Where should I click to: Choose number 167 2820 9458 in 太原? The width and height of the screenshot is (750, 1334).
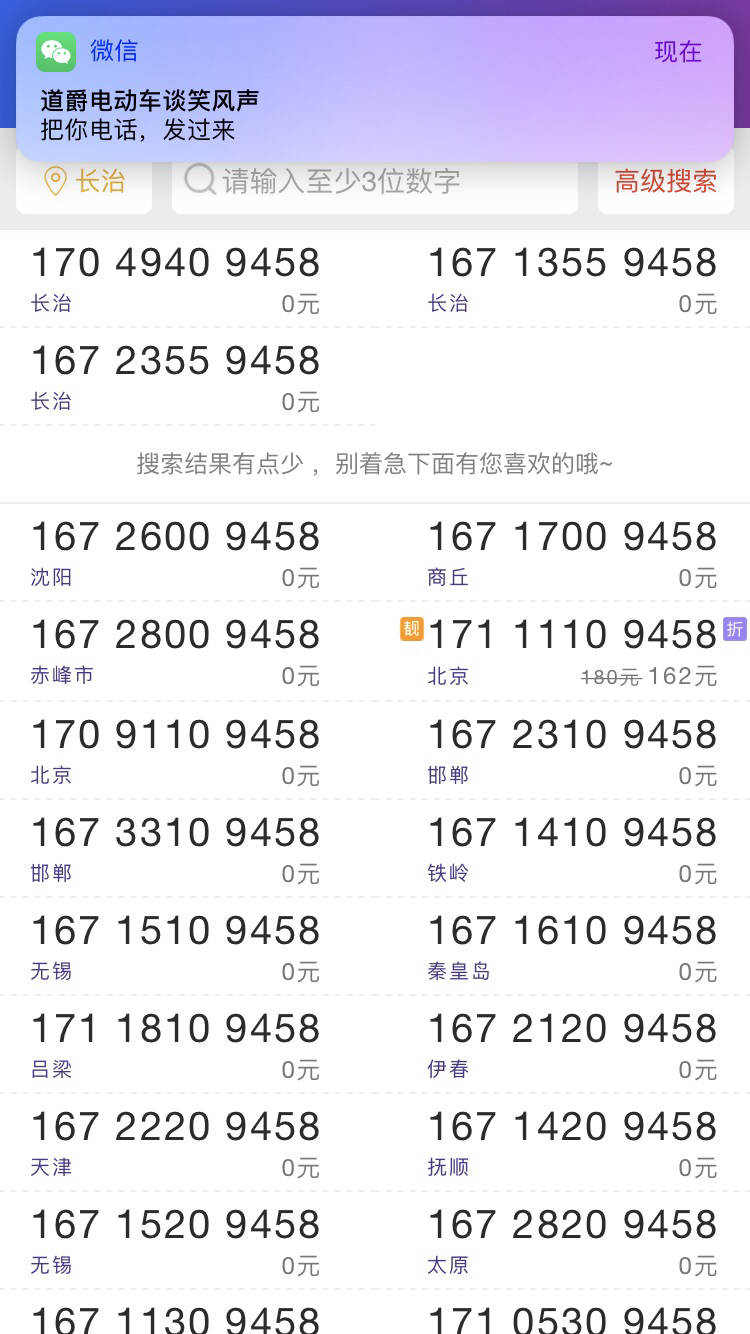(x=573, y=1240)
